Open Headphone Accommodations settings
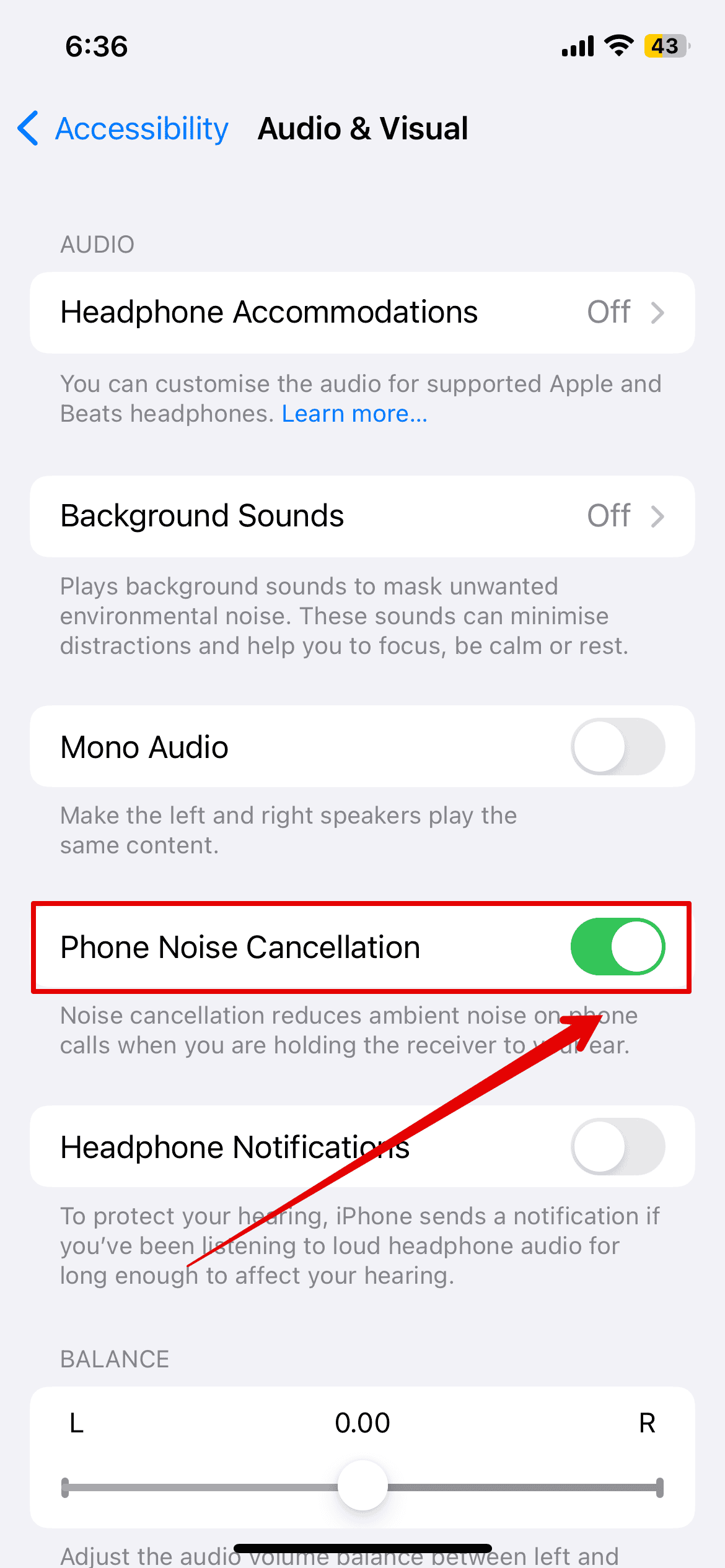This screenshot has width=725, height=1568. click(x=362, y=313)
